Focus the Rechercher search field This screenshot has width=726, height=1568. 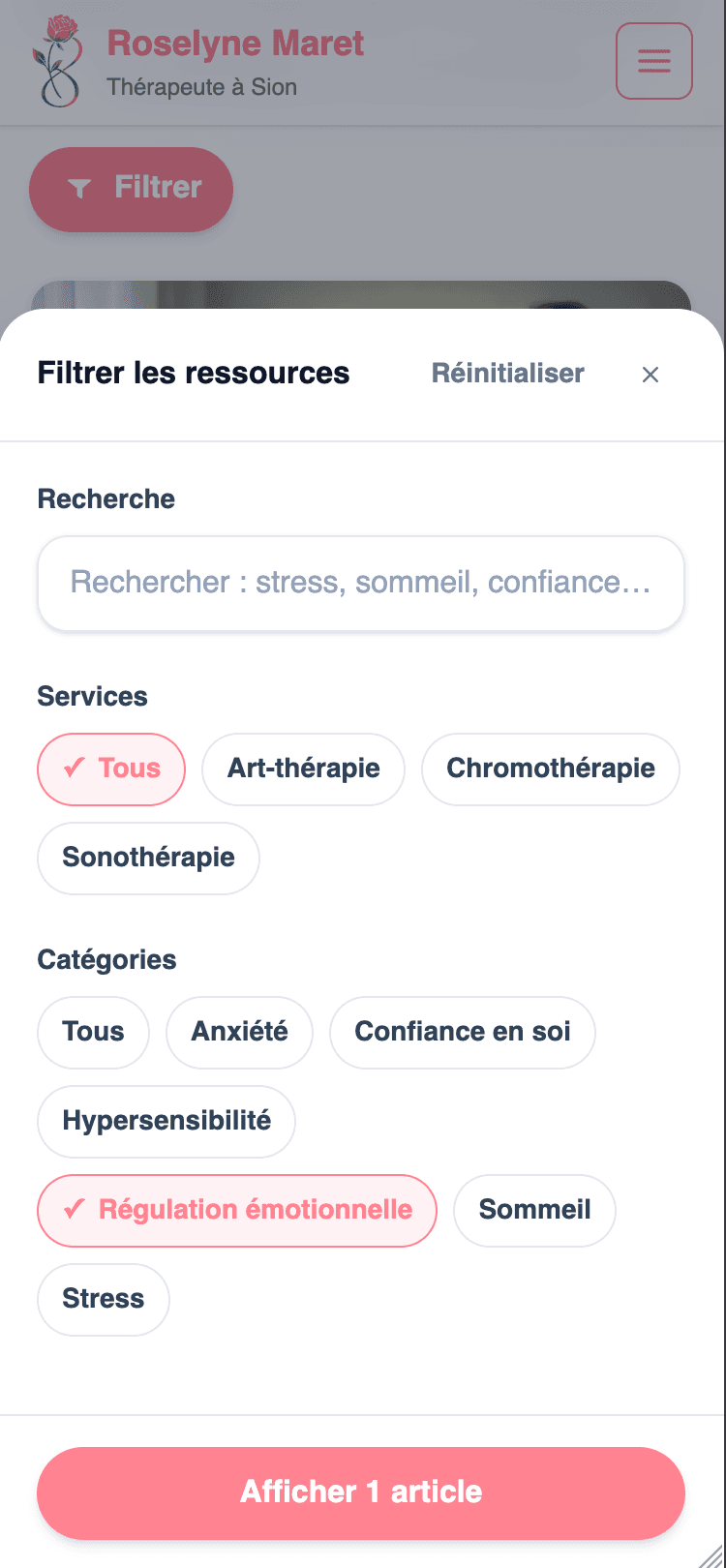(x=360, y=583)
